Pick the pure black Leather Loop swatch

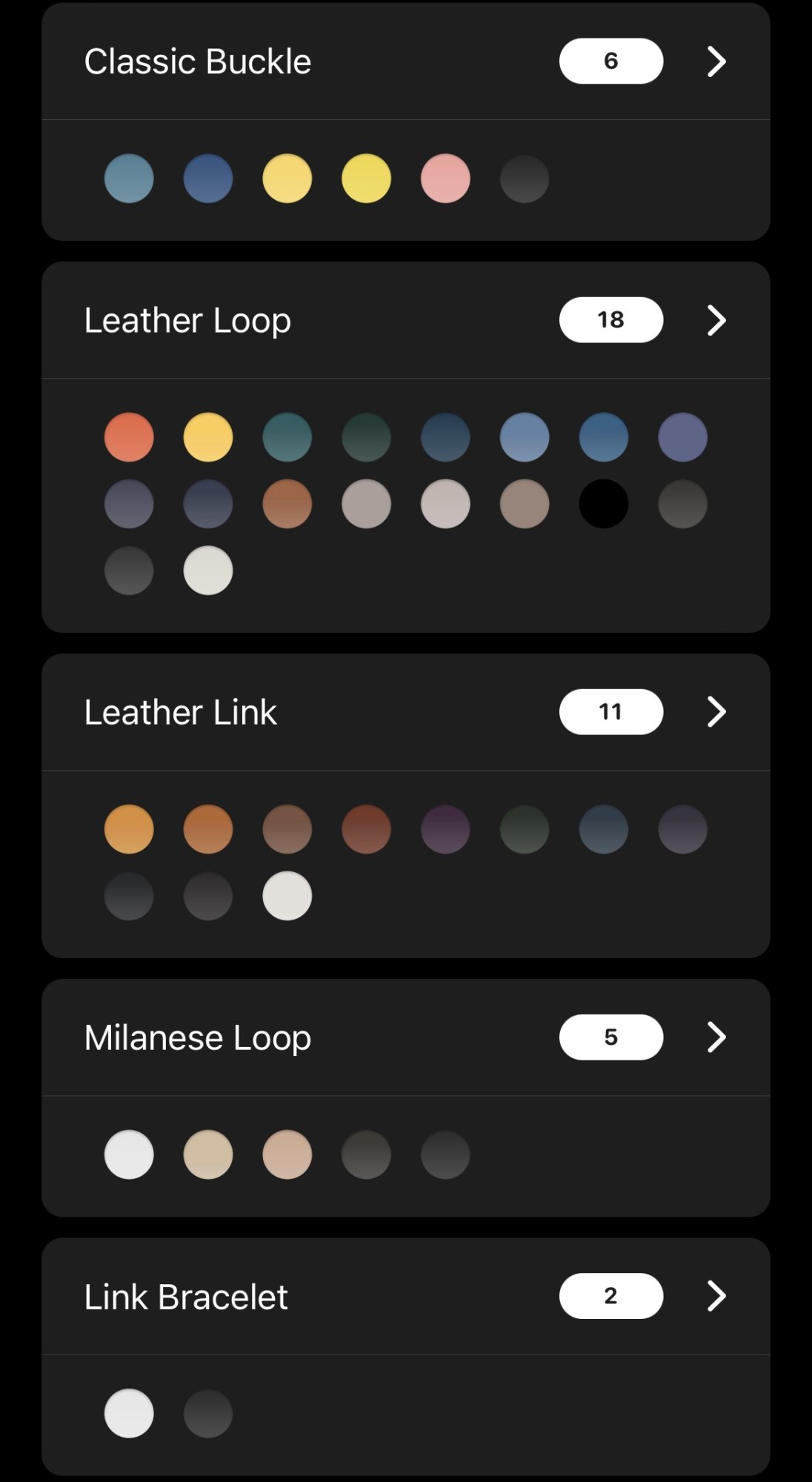(604, 504)
